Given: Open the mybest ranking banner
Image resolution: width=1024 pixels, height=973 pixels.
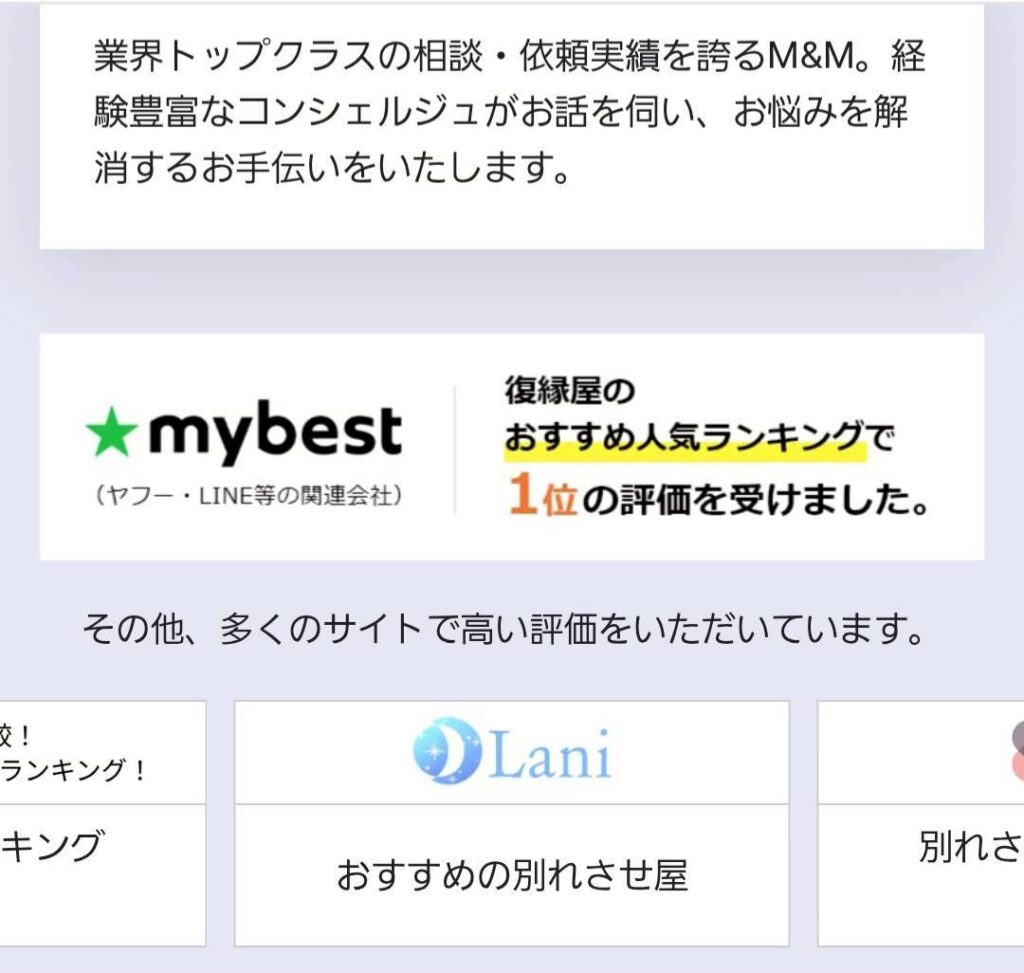Looking at the screenshot, I should [x=511, y=447].
